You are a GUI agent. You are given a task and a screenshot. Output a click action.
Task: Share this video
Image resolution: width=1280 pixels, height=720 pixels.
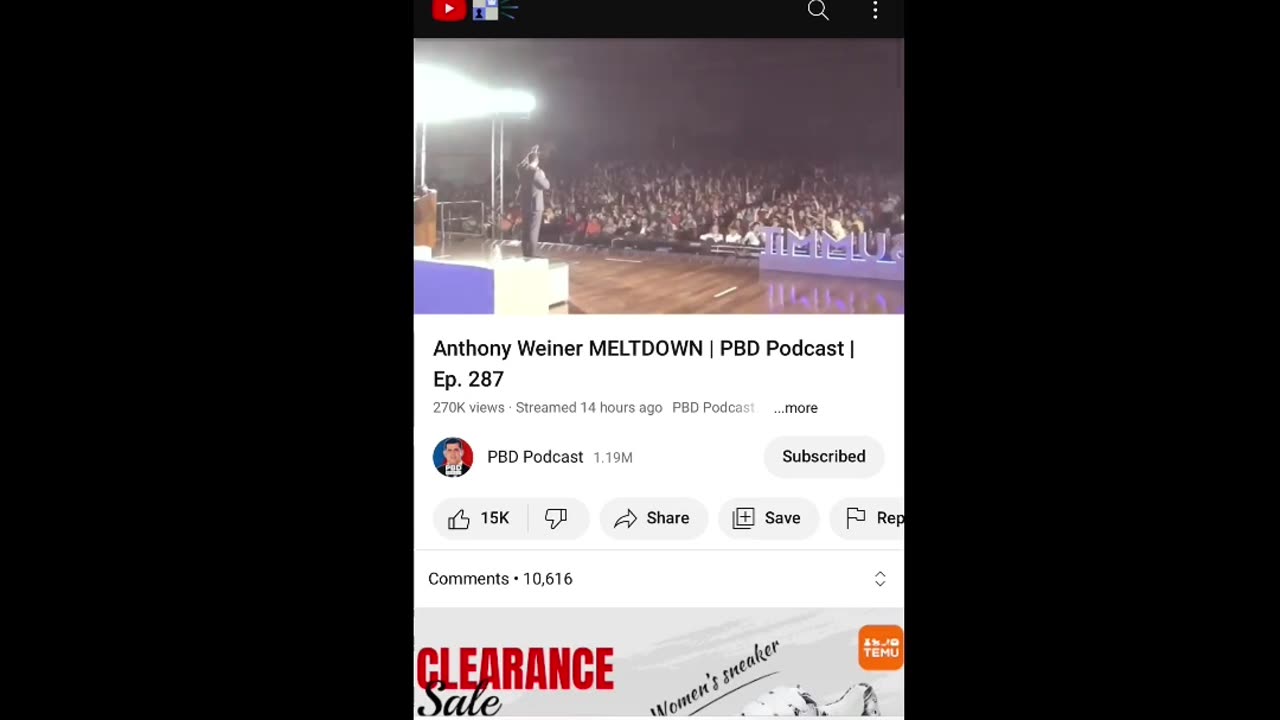(x=653, y=518)
